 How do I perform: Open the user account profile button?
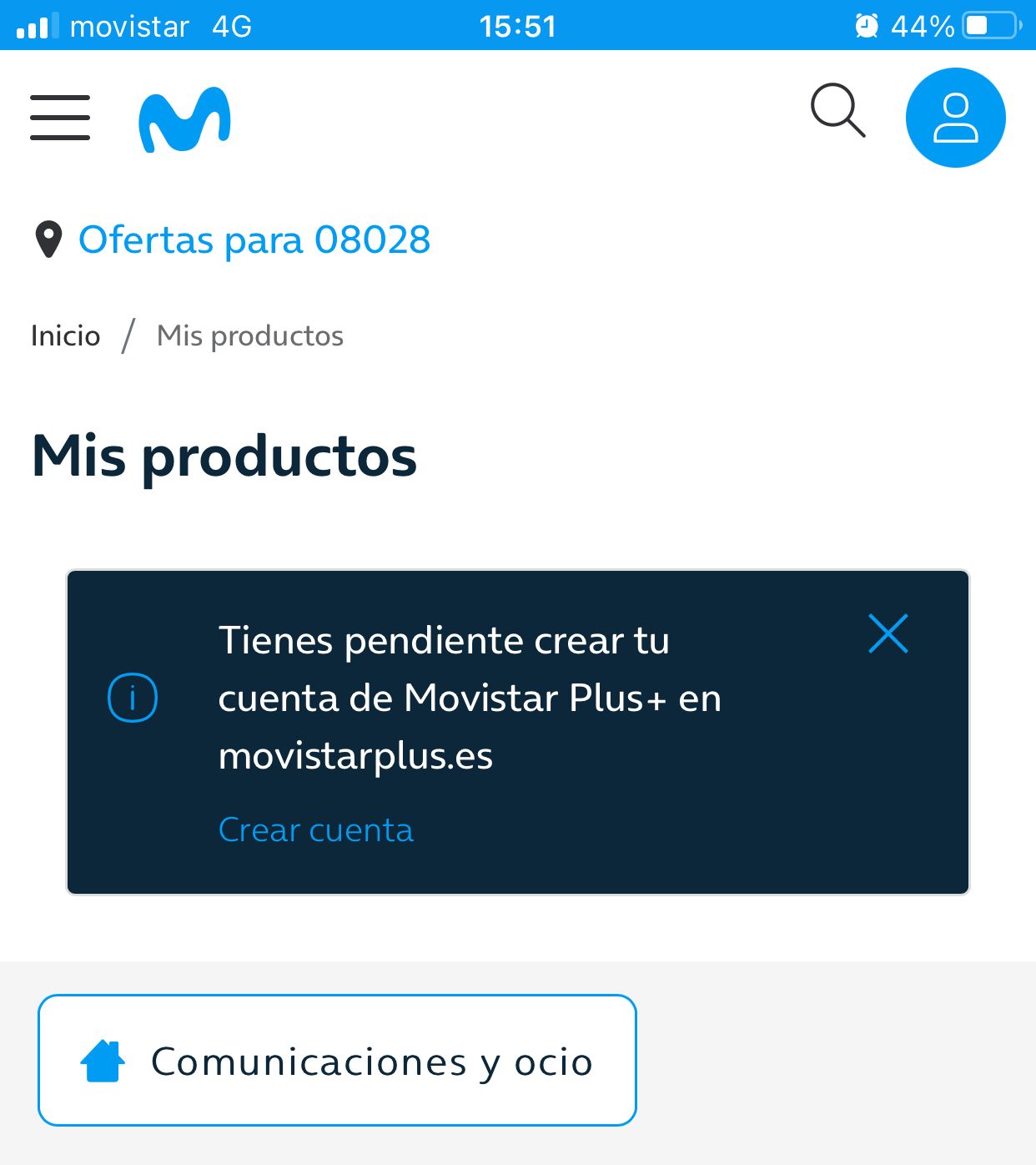click(955, 118)
